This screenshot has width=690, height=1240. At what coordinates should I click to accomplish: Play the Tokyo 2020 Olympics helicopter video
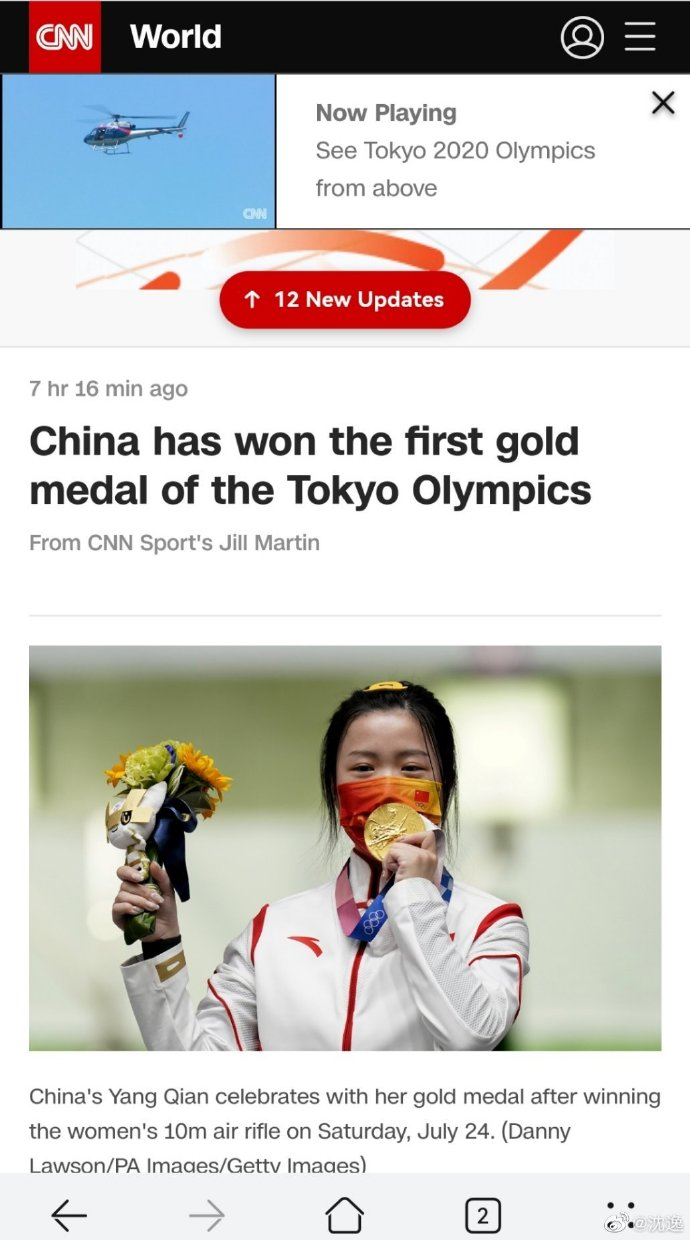(x=138, y=151)
